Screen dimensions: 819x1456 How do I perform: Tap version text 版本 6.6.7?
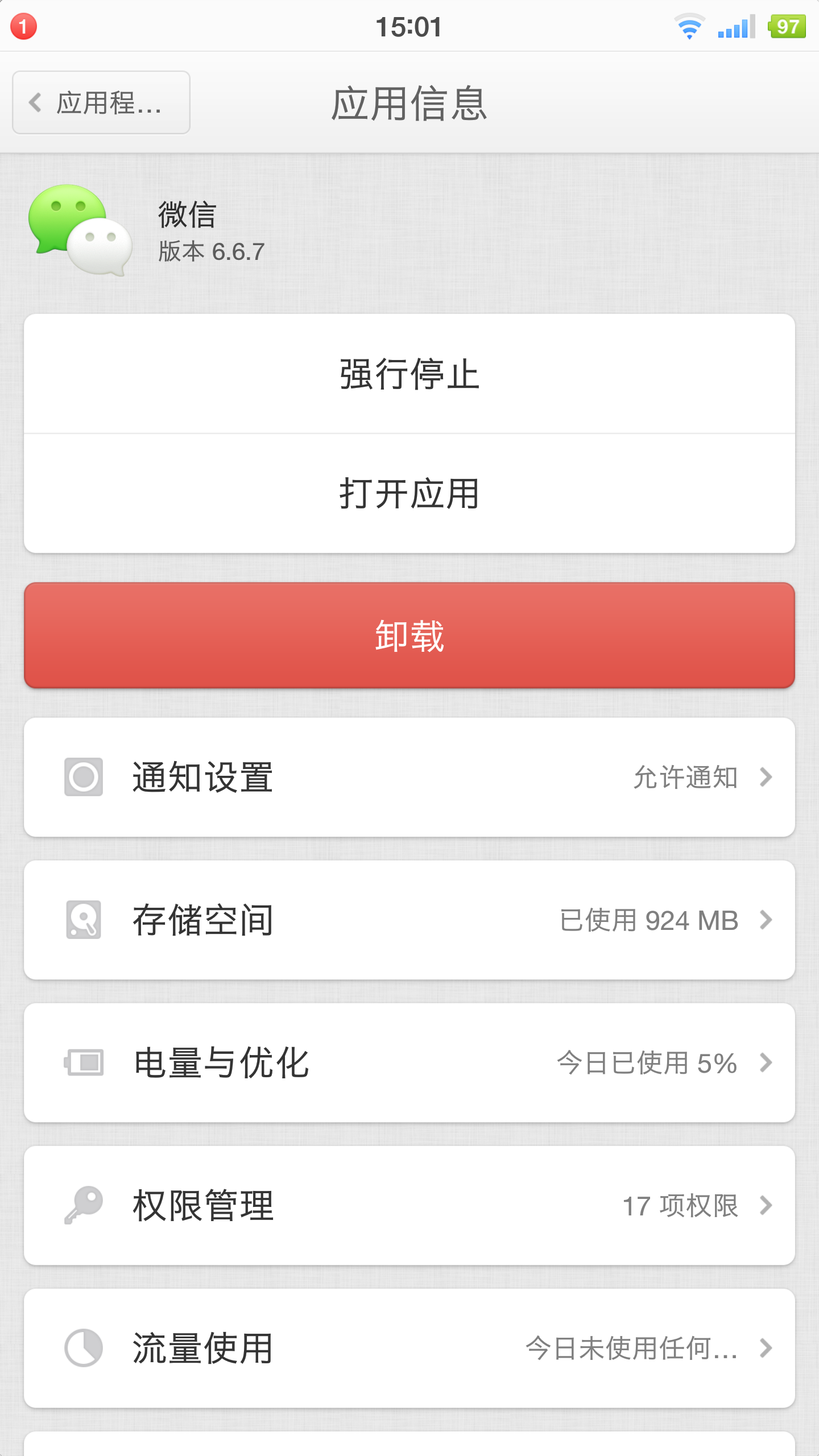coord(210,251)
